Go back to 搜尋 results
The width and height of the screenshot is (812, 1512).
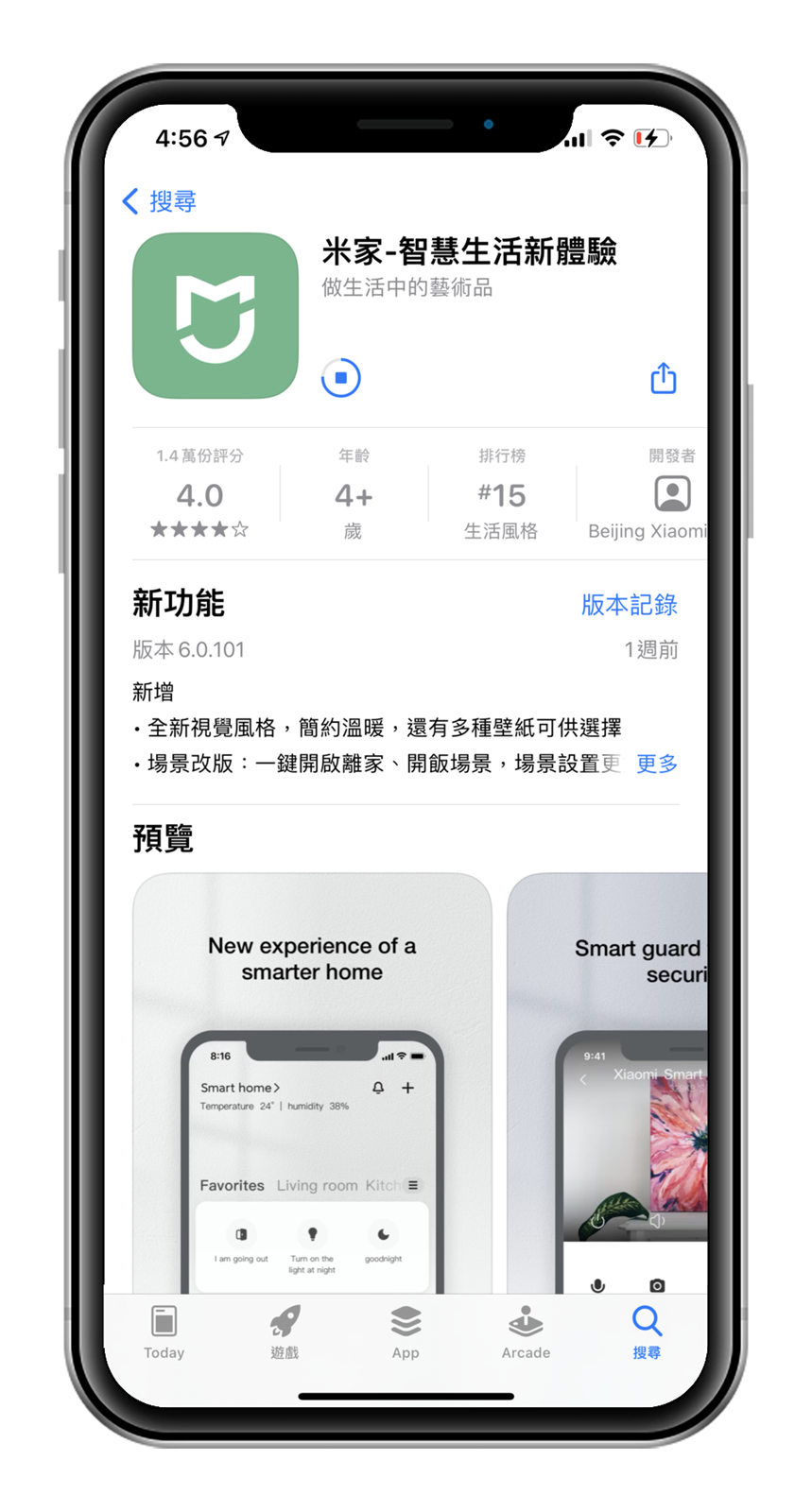pos(159,201)
